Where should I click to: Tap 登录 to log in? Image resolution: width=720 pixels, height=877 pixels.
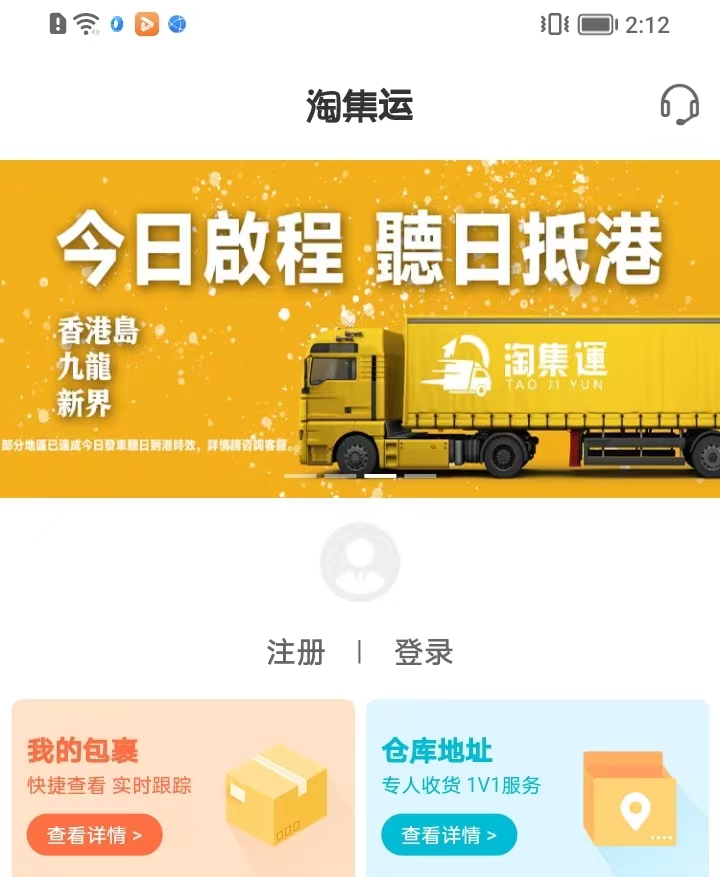pos(424,653)
